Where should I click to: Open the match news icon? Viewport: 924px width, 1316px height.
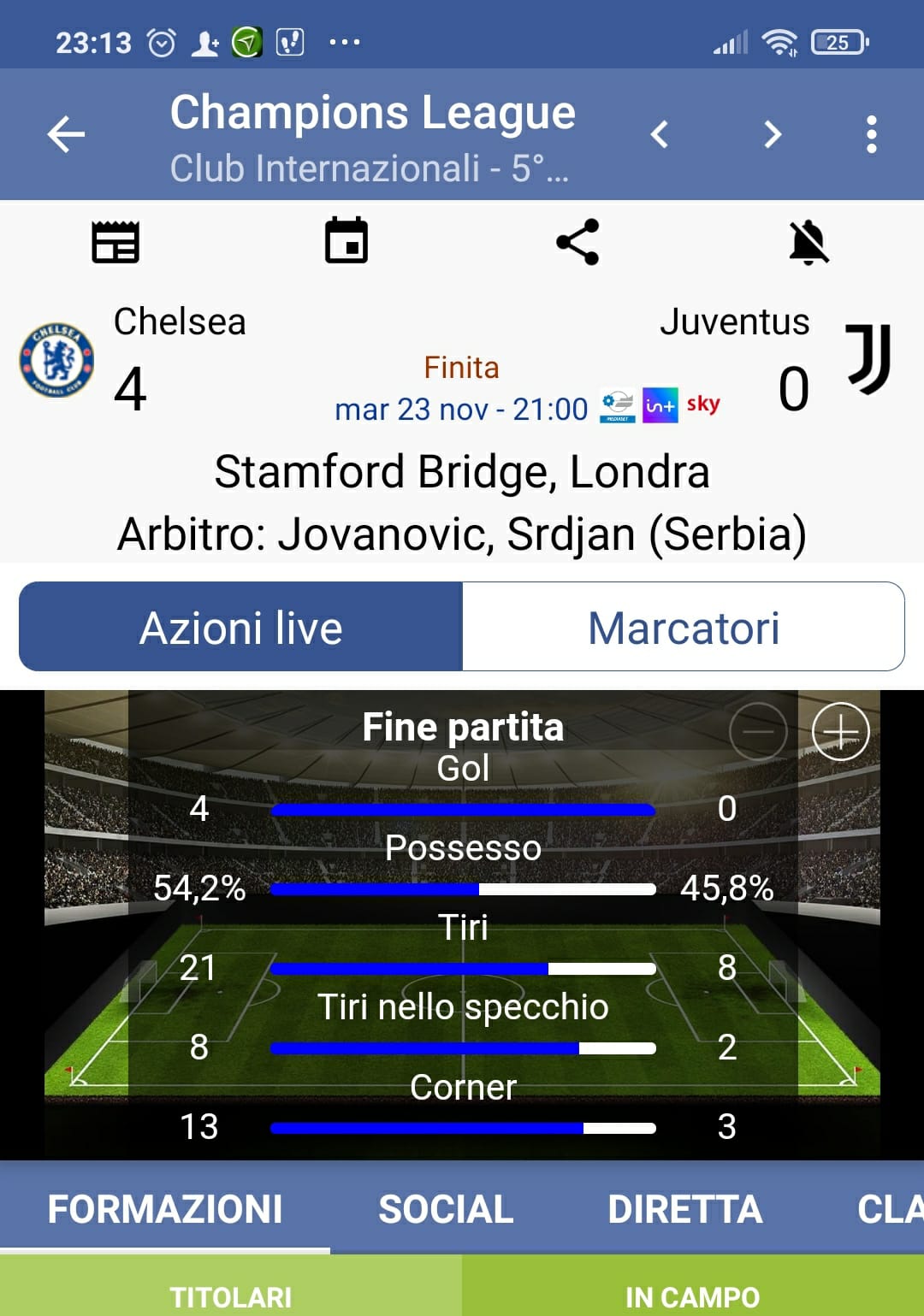[x=115, y=242]
